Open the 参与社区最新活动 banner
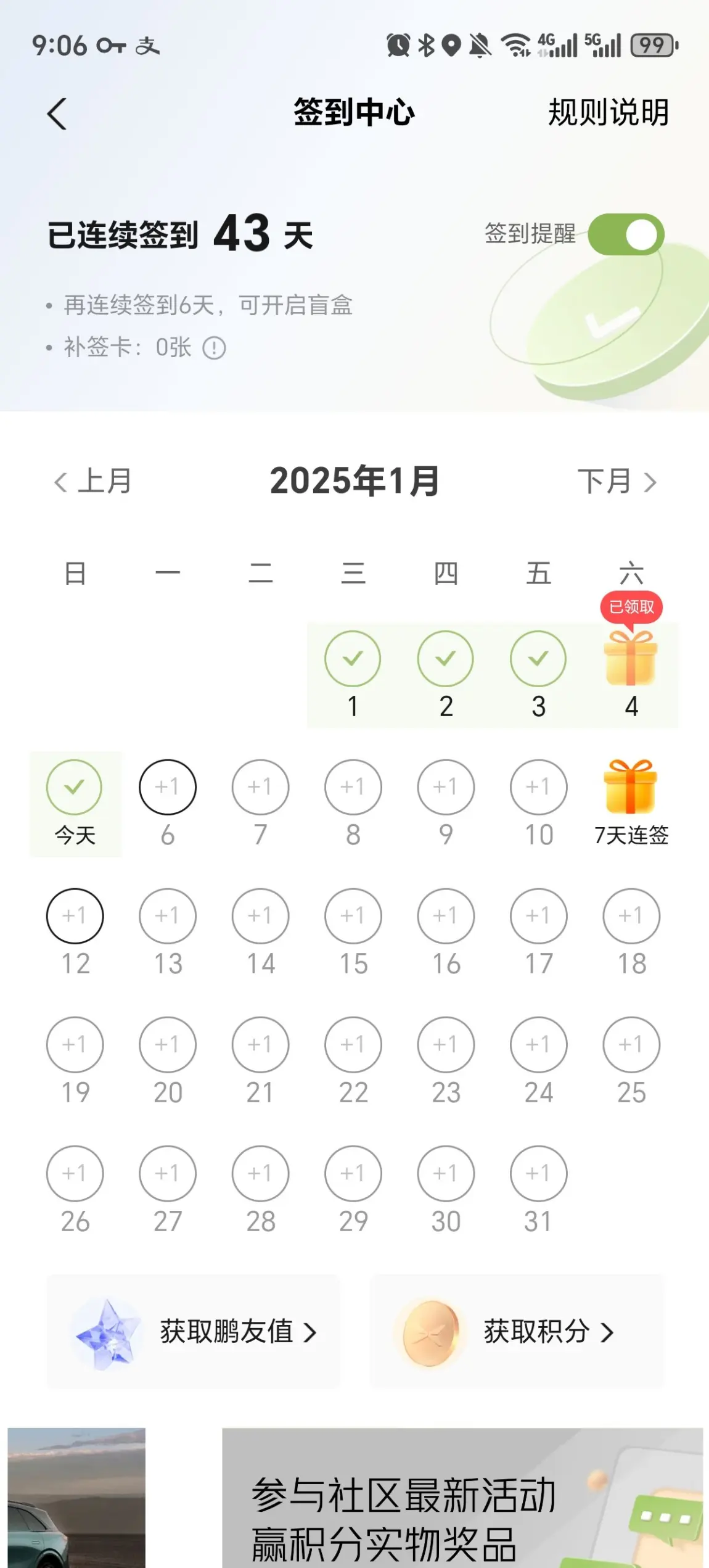This screenshot has width=709, height=1568. [x=462, y=1499]
